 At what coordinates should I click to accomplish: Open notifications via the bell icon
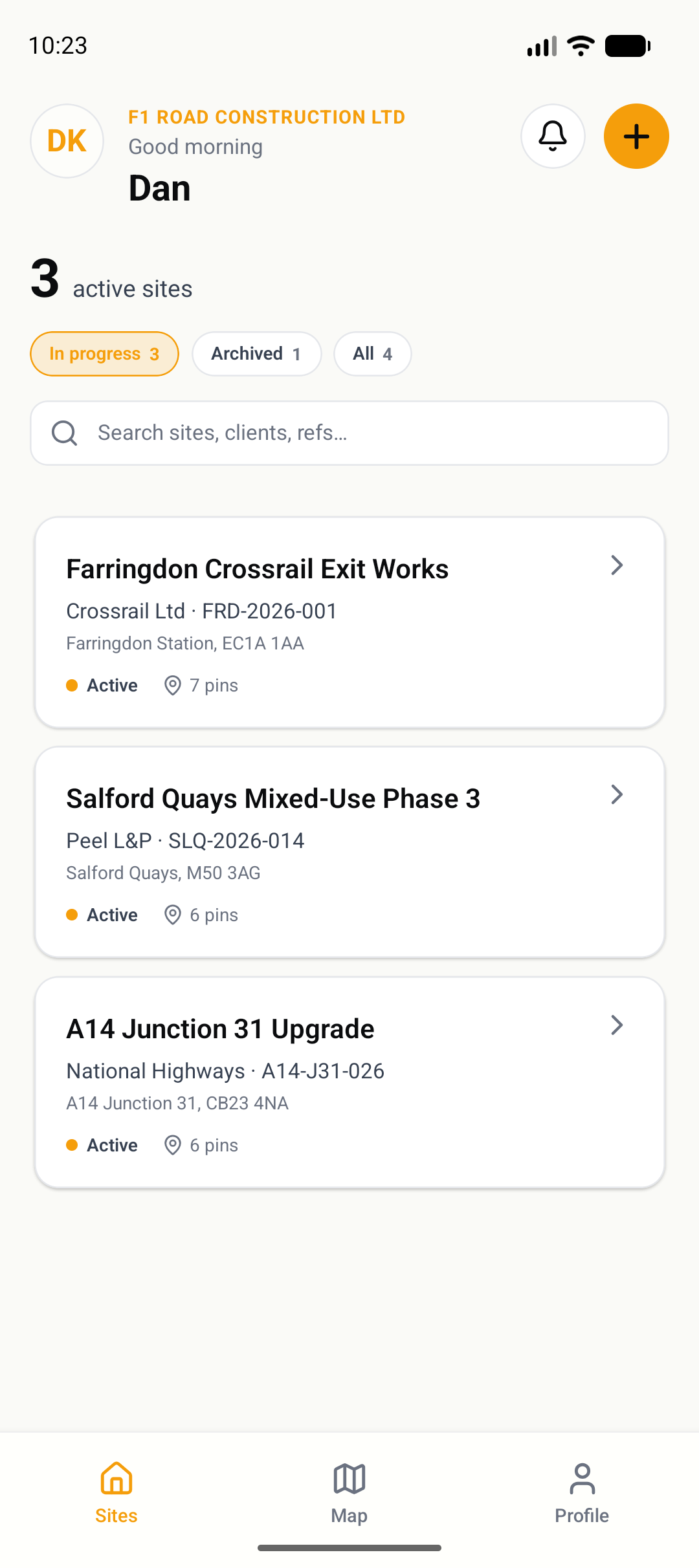point(553,136)
